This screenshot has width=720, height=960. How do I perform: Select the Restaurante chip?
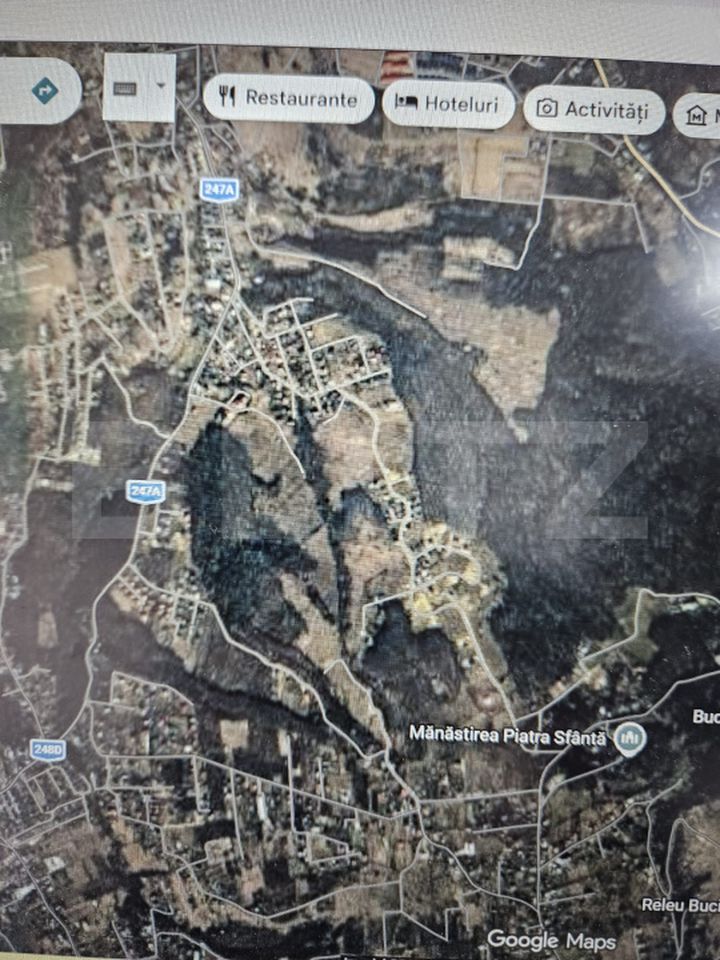click(288, 99)
